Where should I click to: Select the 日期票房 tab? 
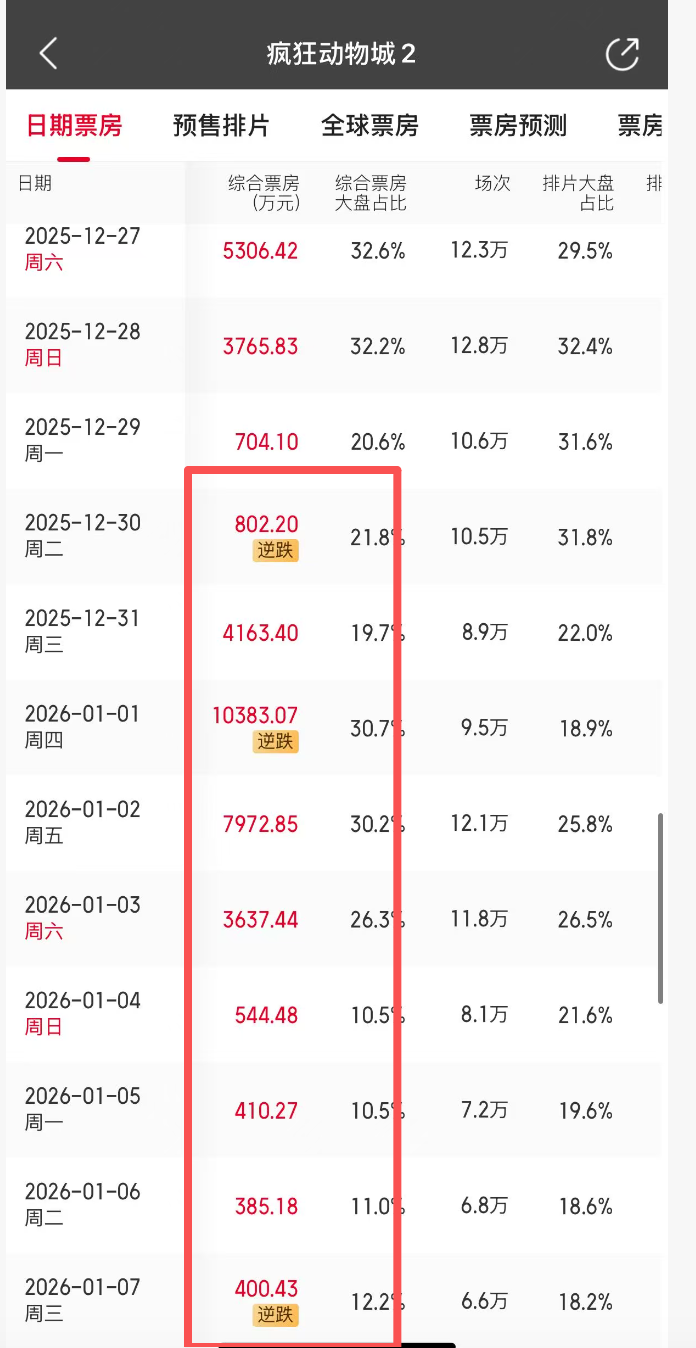[74, 126]
